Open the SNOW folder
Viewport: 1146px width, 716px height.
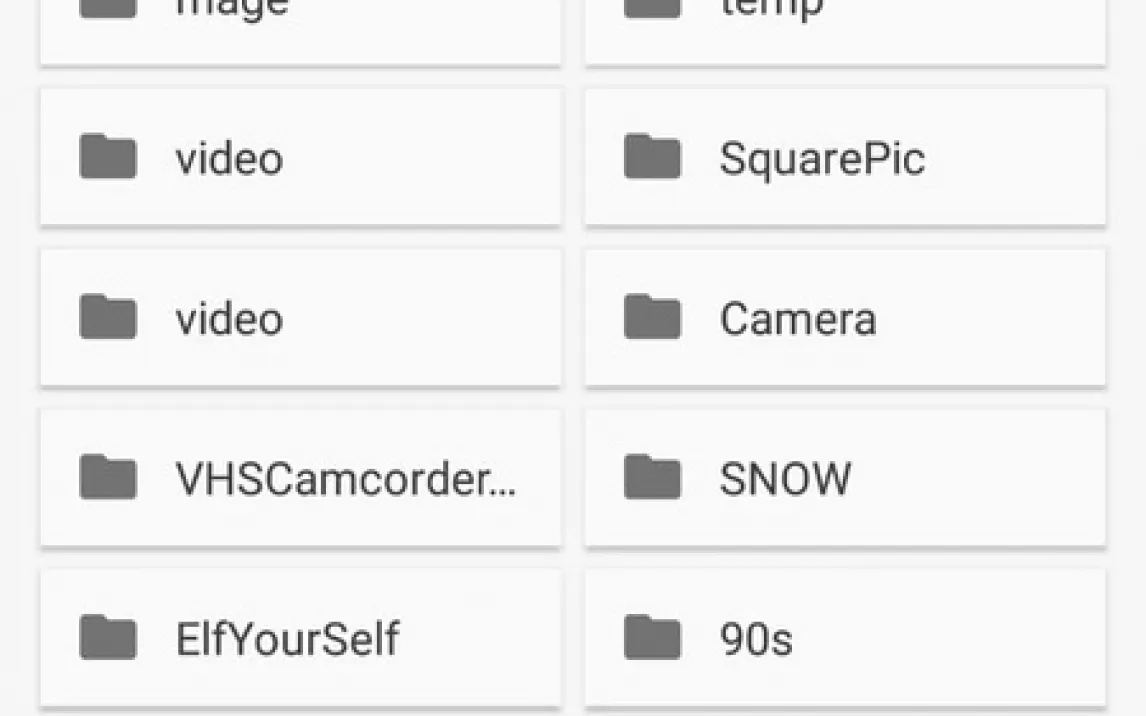[845, 478]
